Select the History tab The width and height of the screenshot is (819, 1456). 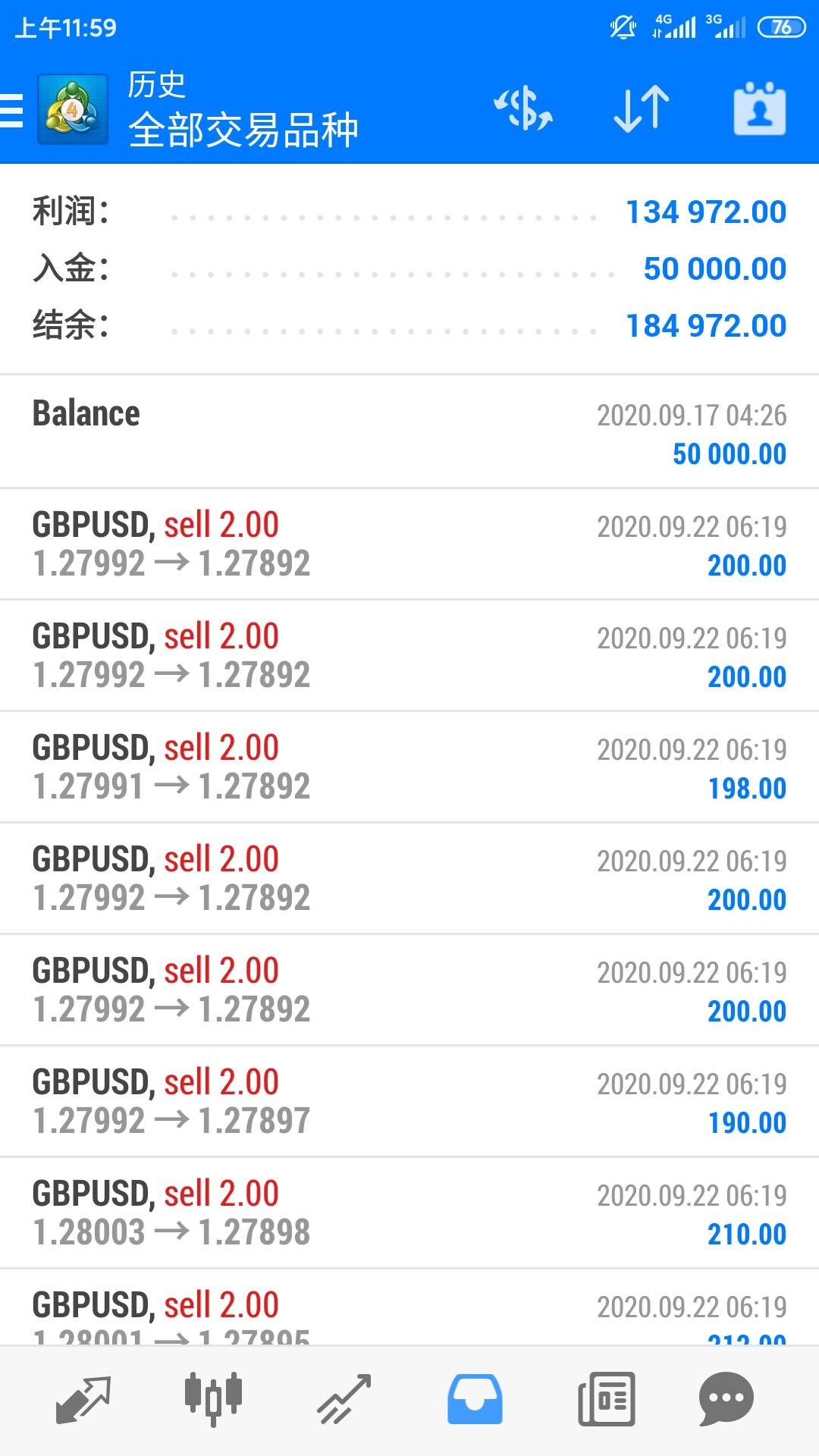(x=475, y=1399)
